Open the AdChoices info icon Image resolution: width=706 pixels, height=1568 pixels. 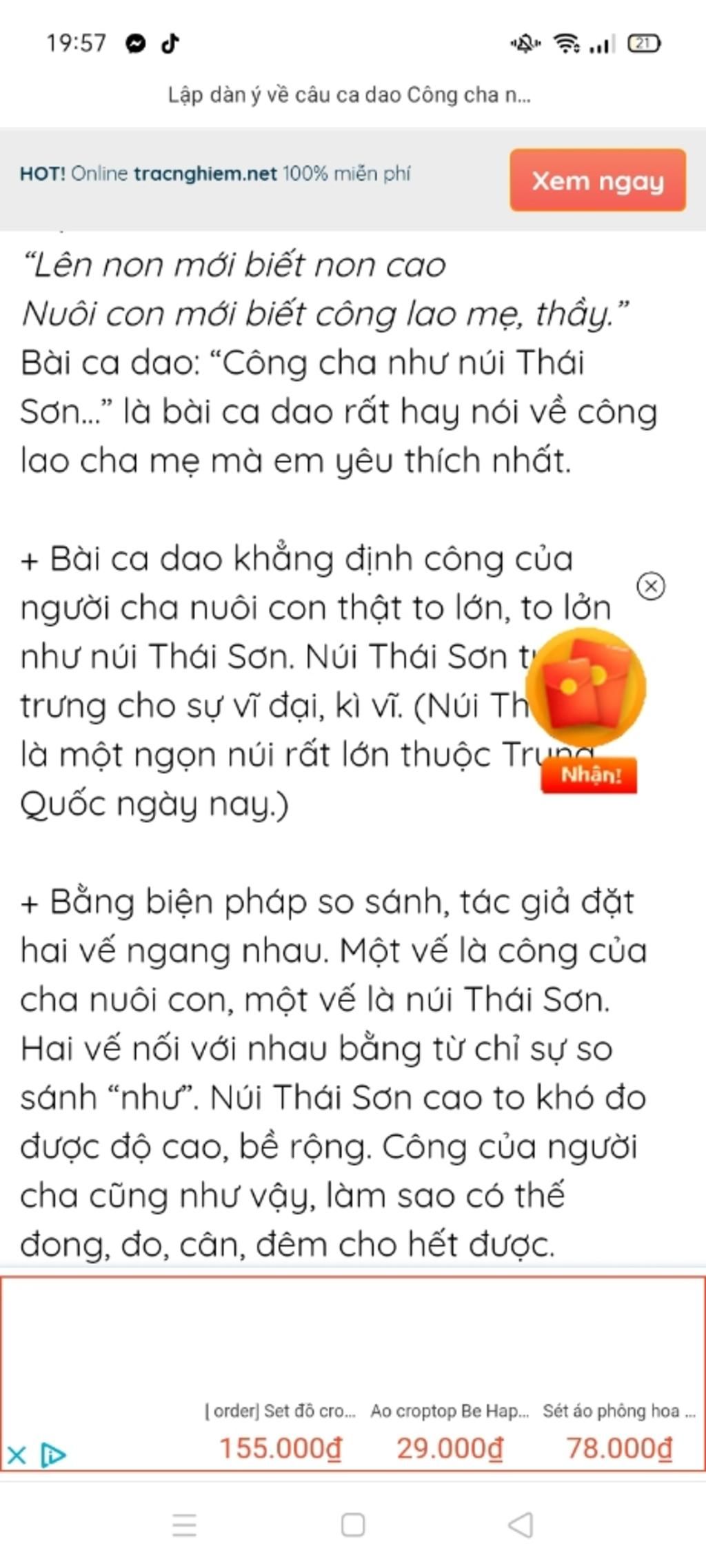coord(54,1455)
